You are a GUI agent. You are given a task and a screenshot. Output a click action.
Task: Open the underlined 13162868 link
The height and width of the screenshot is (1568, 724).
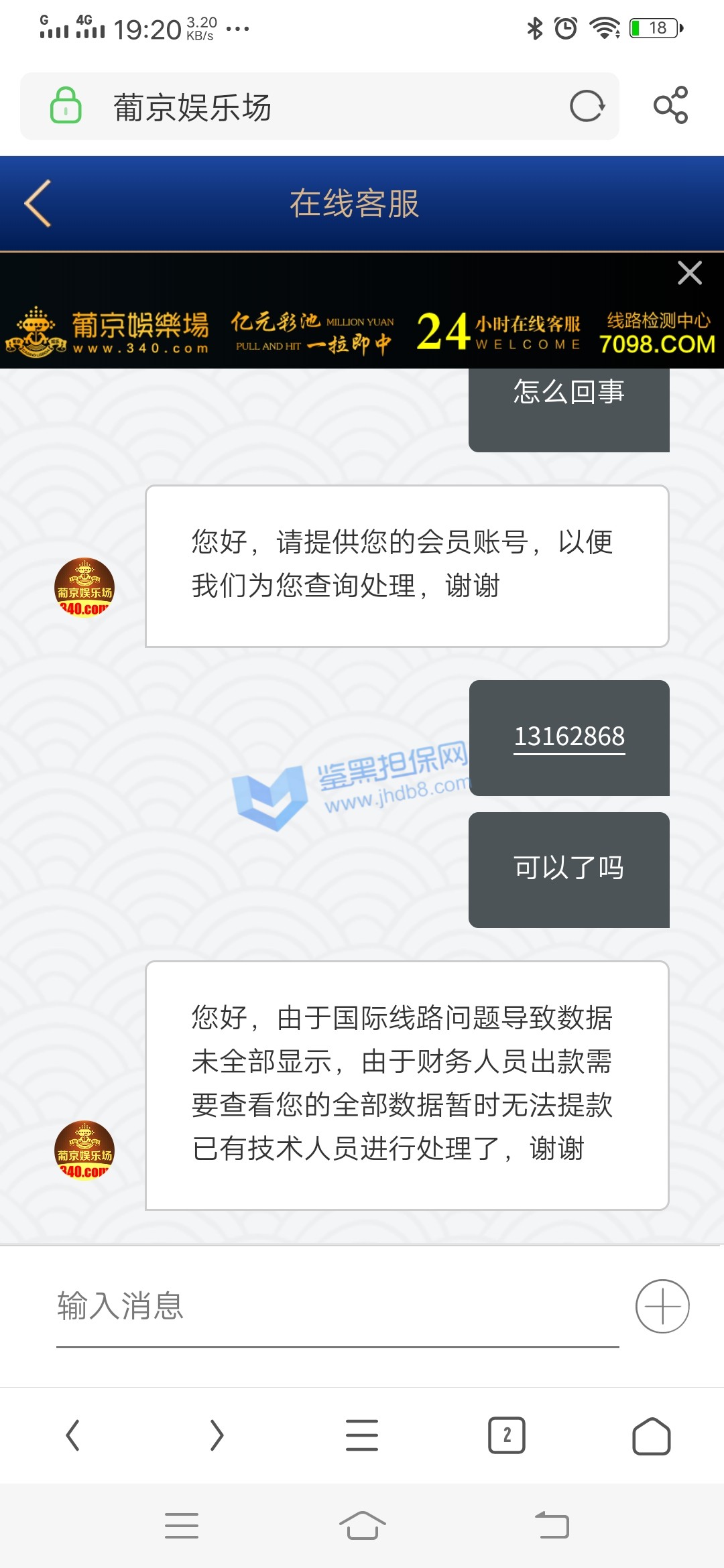pos(569,736)
